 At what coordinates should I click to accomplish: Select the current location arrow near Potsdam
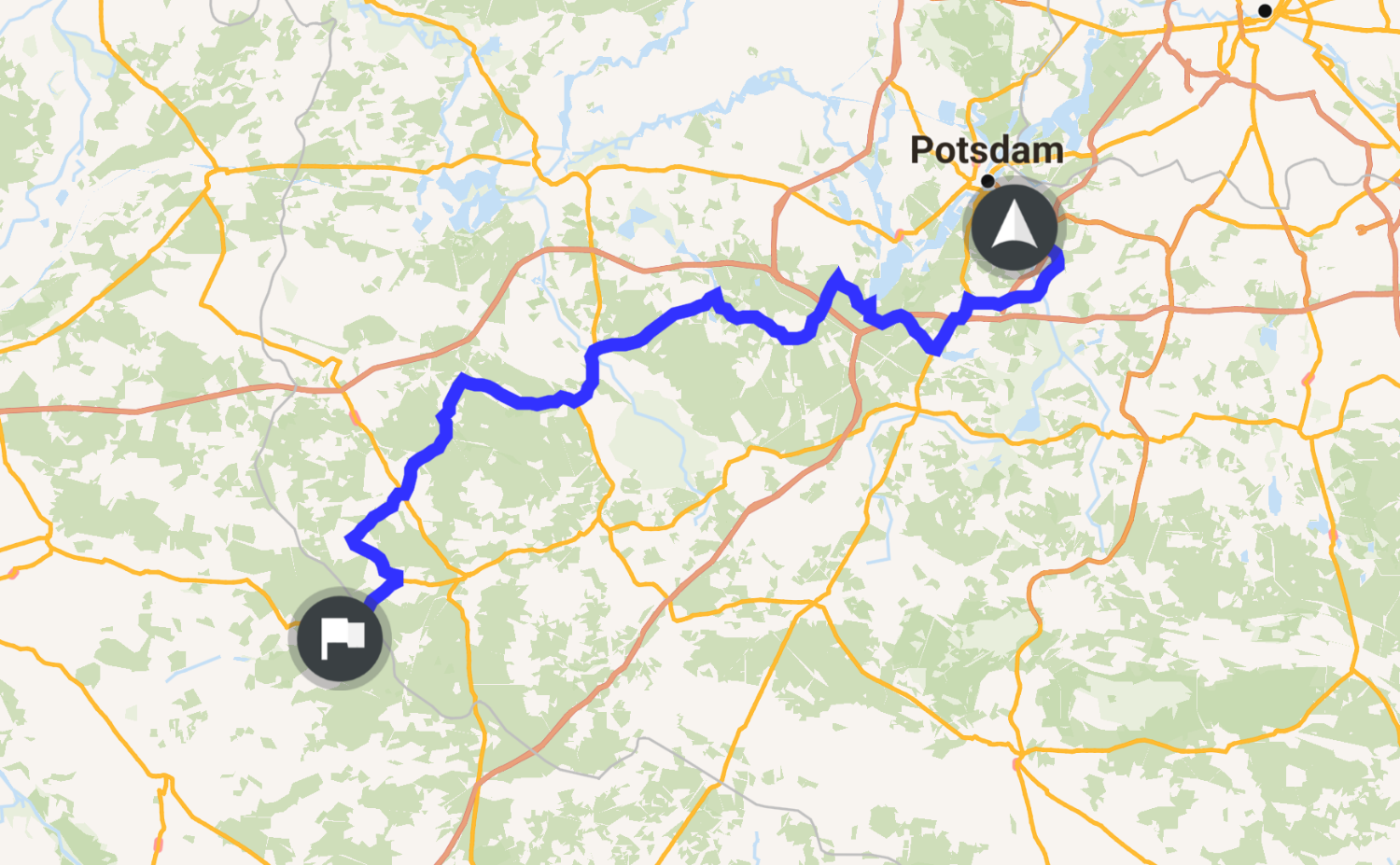(1015, 228)
